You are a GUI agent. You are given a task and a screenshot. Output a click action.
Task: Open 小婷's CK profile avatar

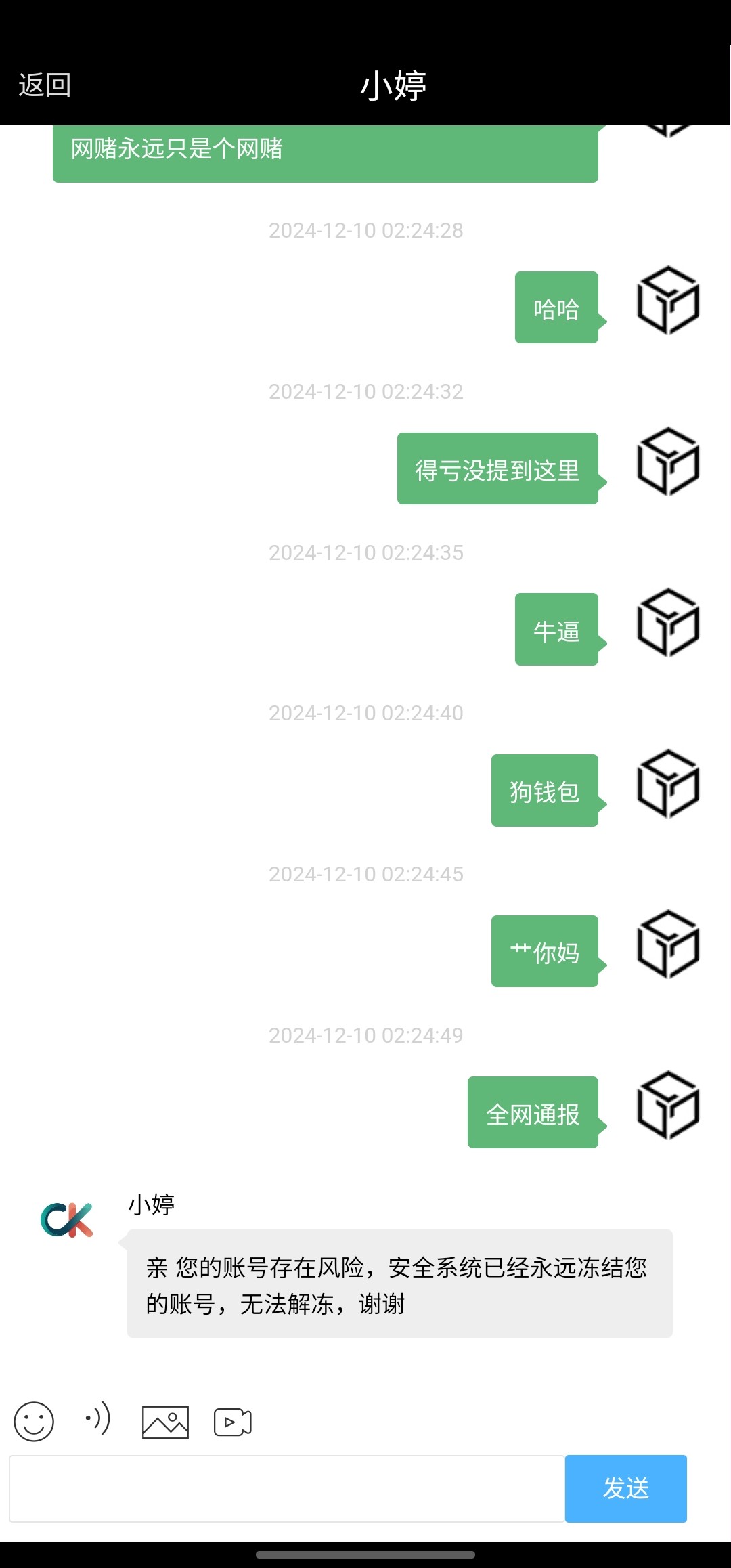(66, 1219)
